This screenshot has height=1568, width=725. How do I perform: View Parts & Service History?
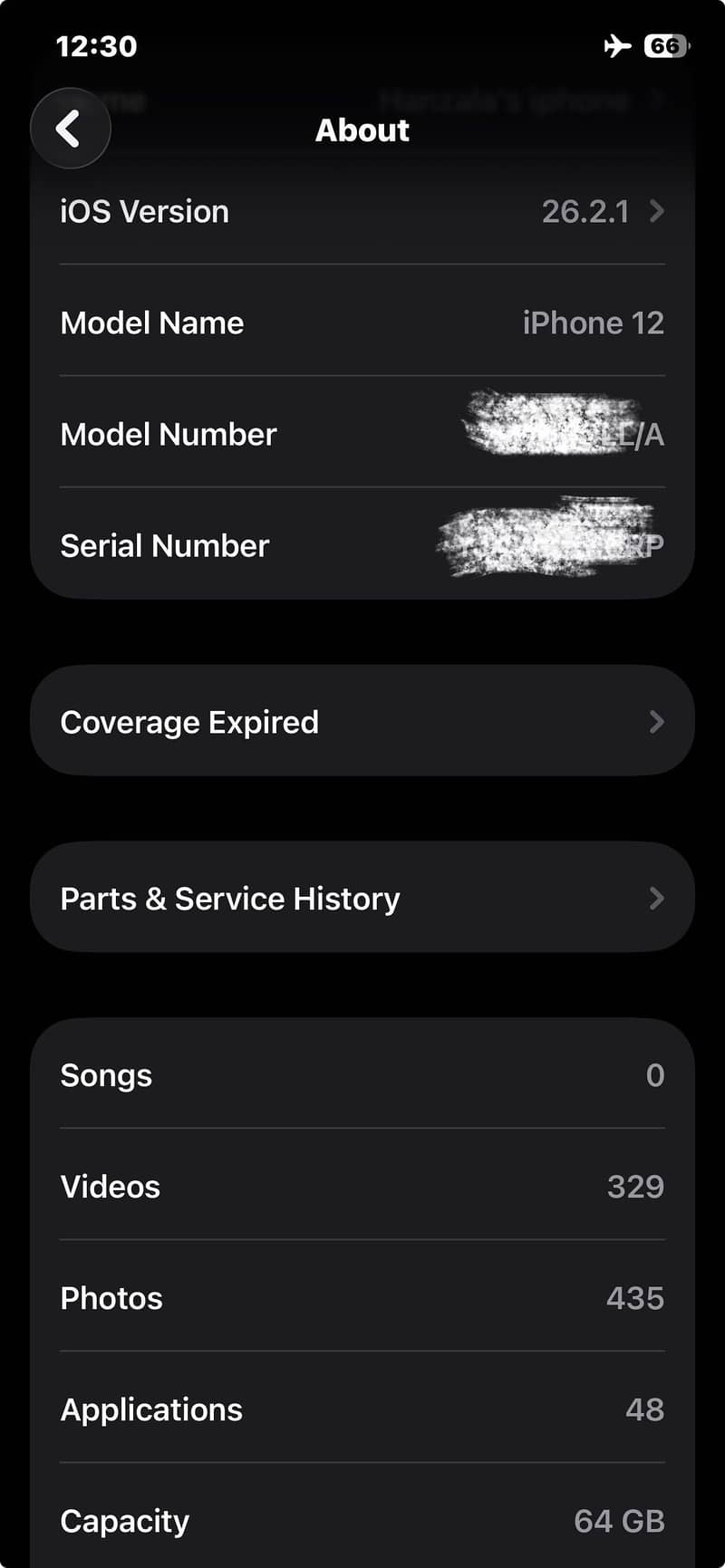click(362, 899)
